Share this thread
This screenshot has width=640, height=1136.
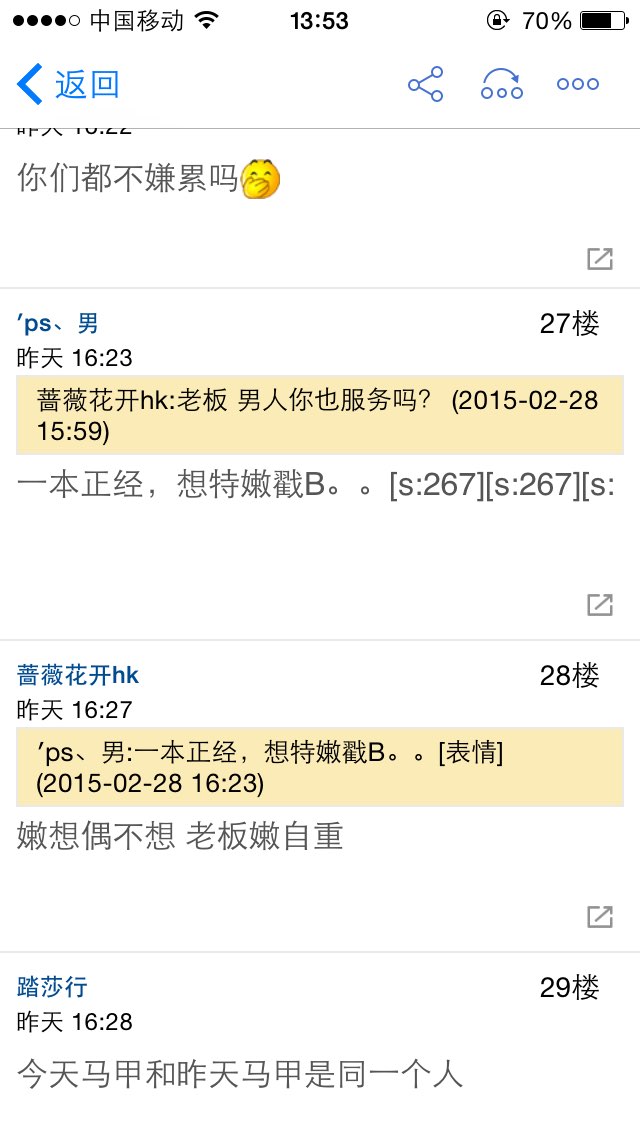425,84
